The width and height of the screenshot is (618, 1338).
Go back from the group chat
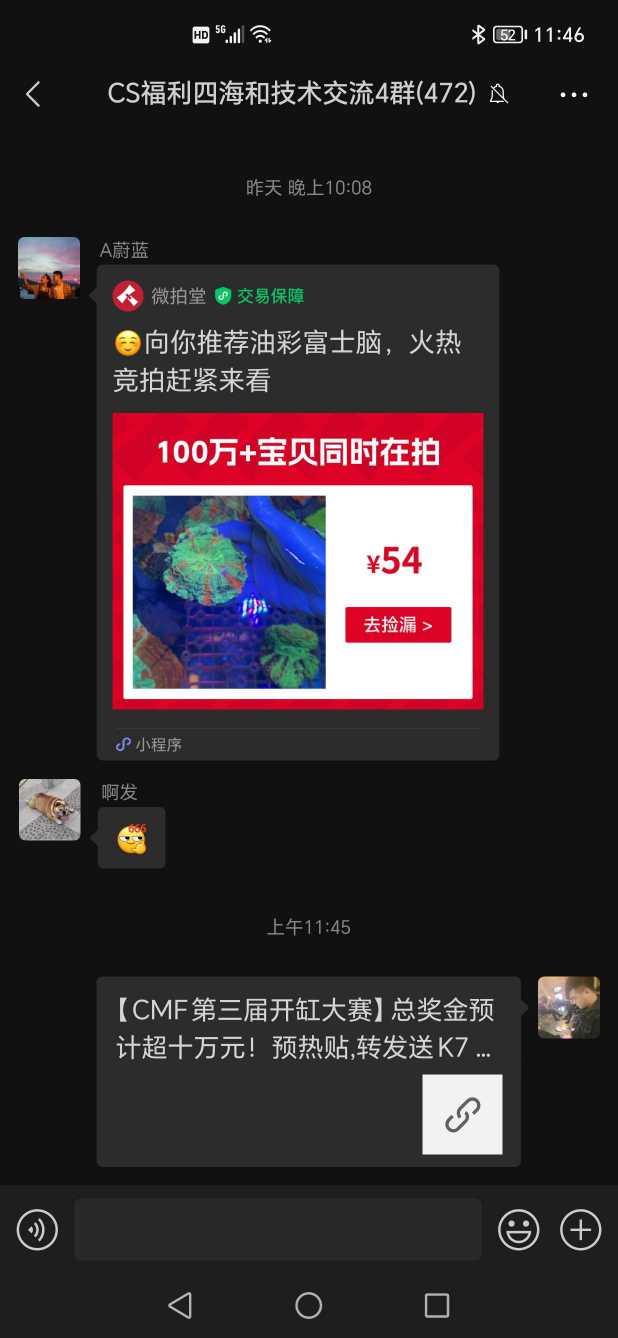click(33, 94)
